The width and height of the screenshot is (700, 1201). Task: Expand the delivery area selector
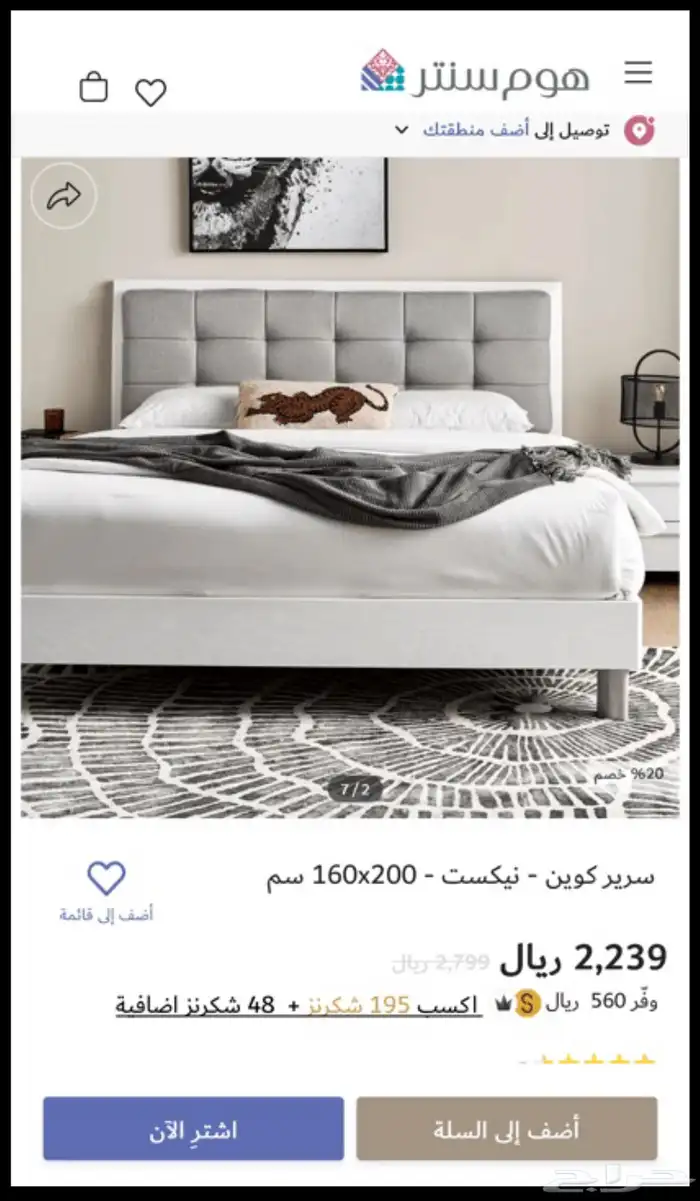pyautogui.click(x=500, y=130)
